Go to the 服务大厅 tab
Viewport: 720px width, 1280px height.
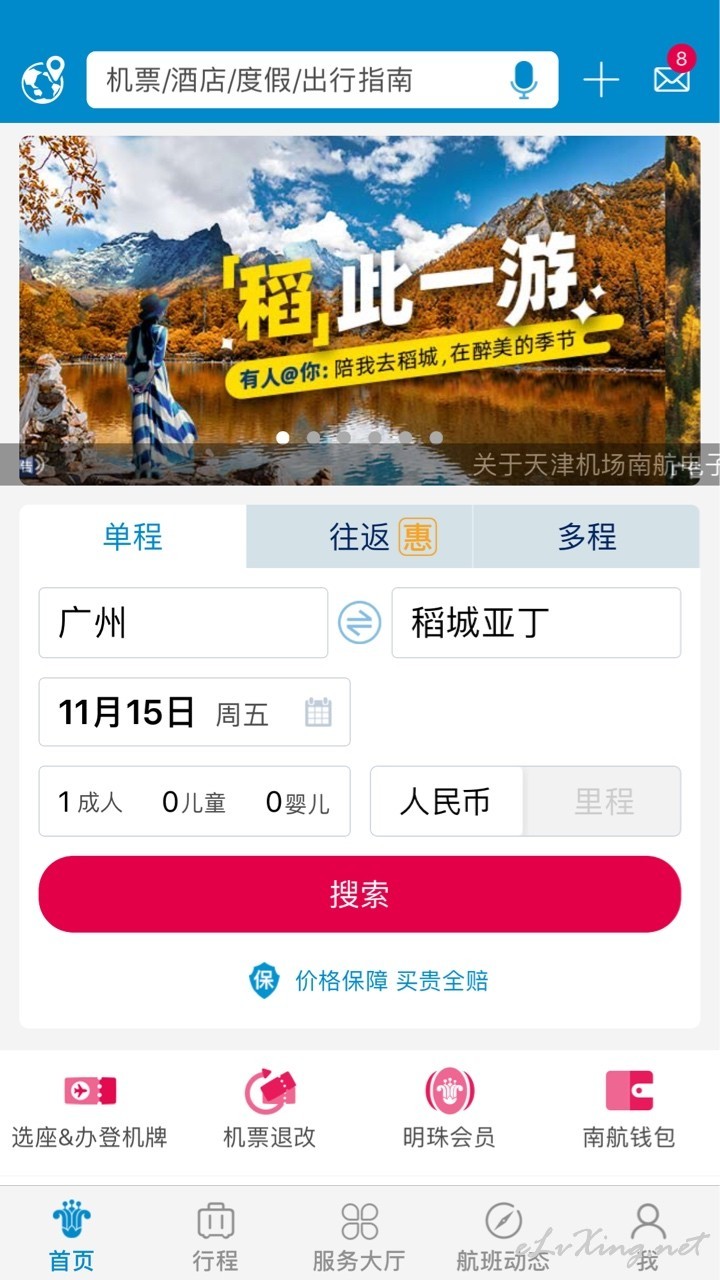[359, 1235]
